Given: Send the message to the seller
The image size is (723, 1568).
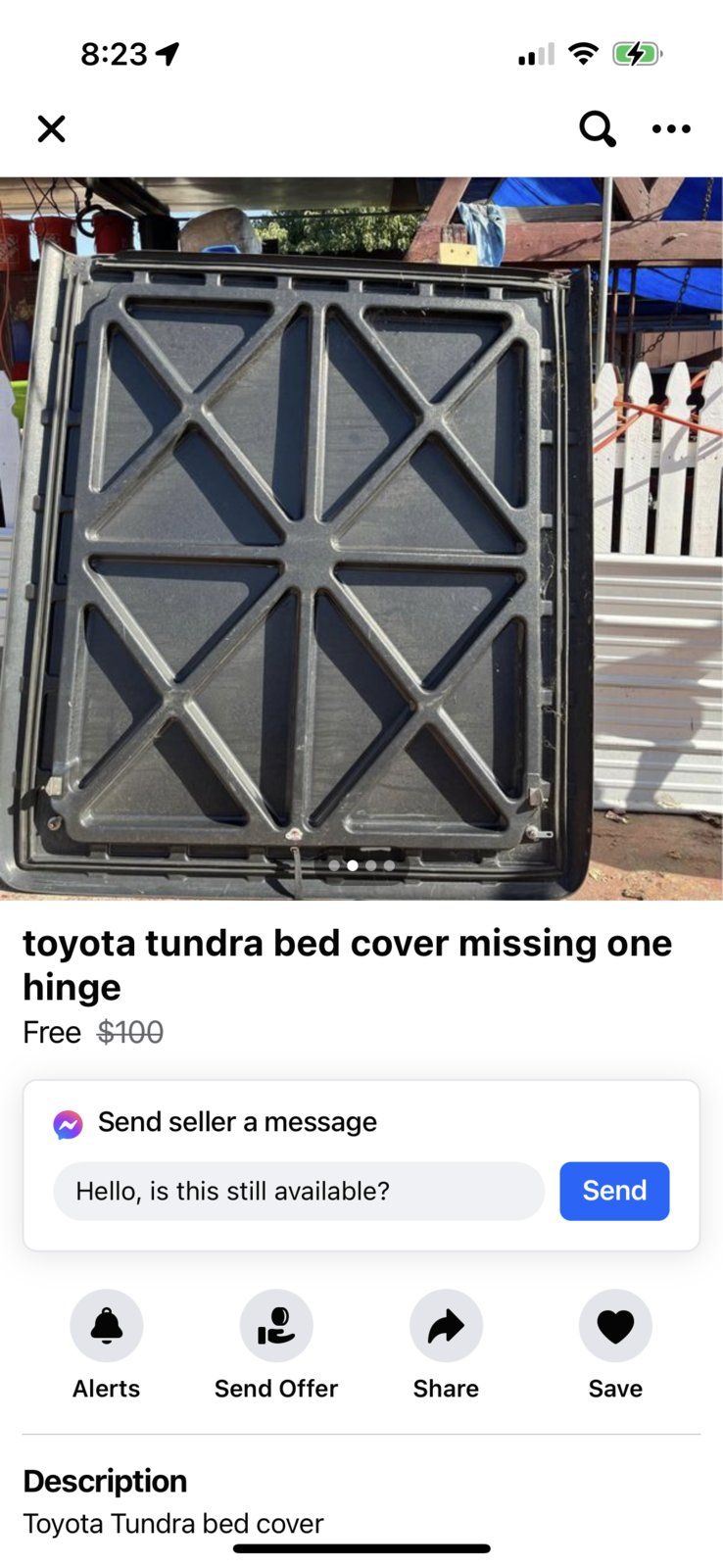Looking at the screenshot, I should pyautogui.click(x=614, y=1191).
